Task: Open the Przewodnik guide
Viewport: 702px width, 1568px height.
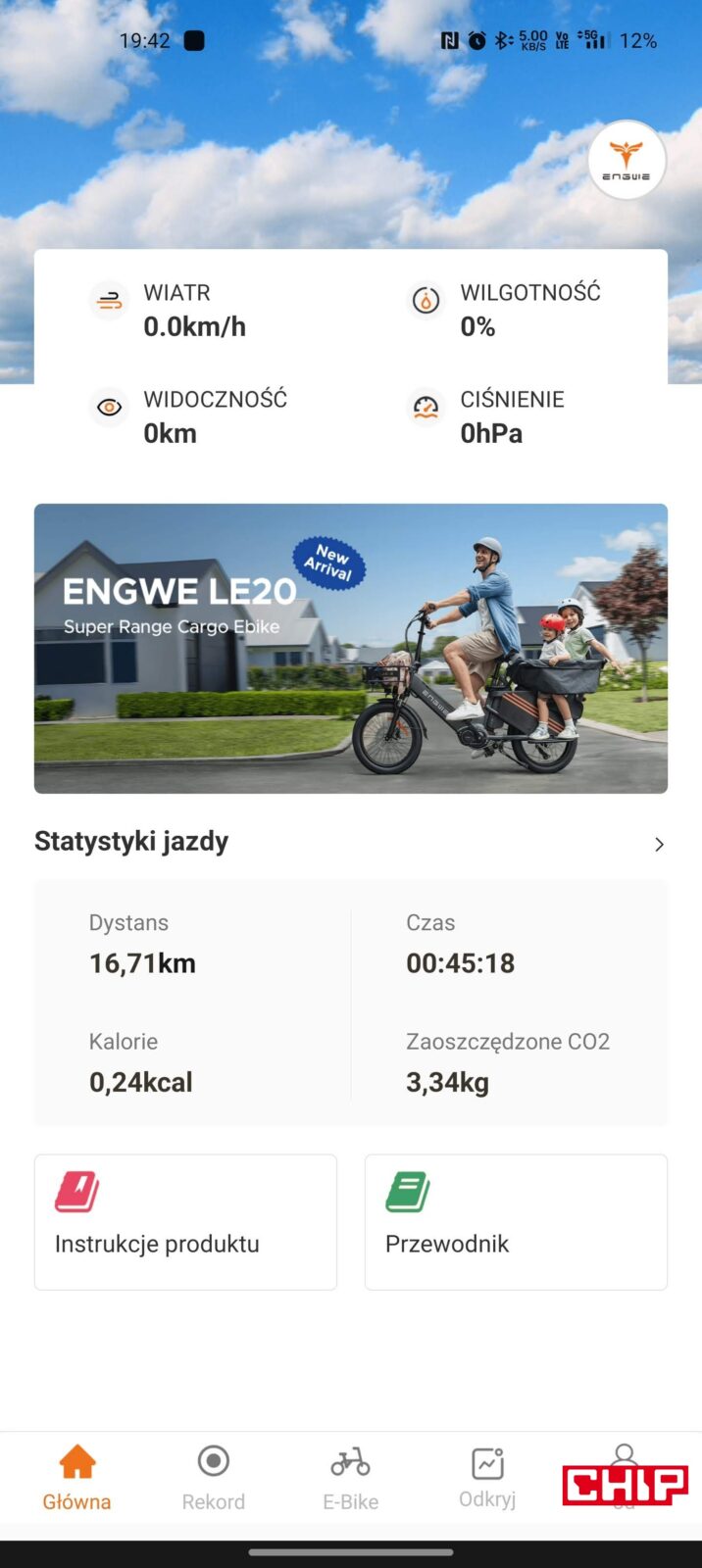Action: 516,1221
